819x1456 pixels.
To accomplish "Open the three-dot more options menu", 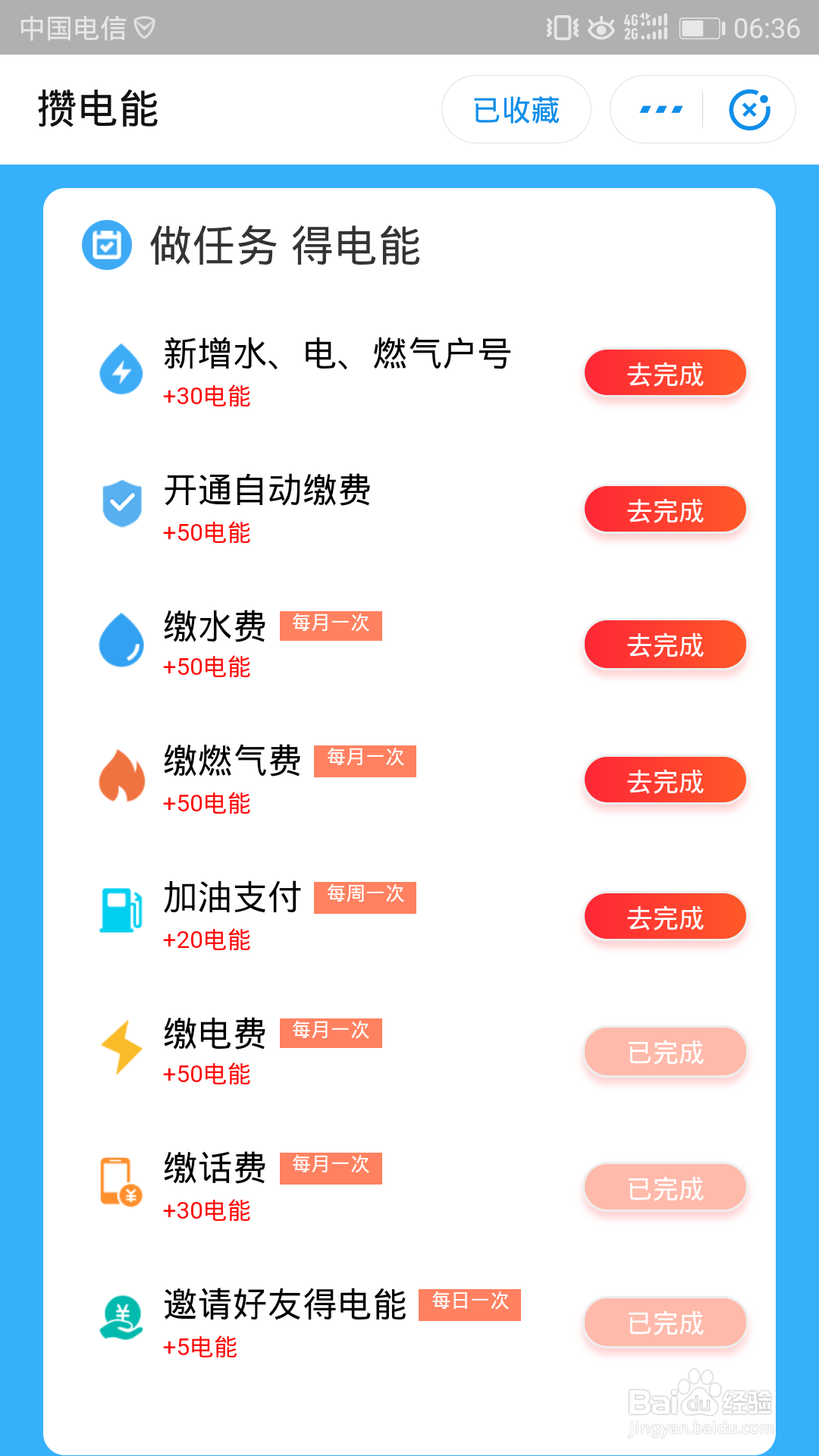I will [x=661, y=109].
